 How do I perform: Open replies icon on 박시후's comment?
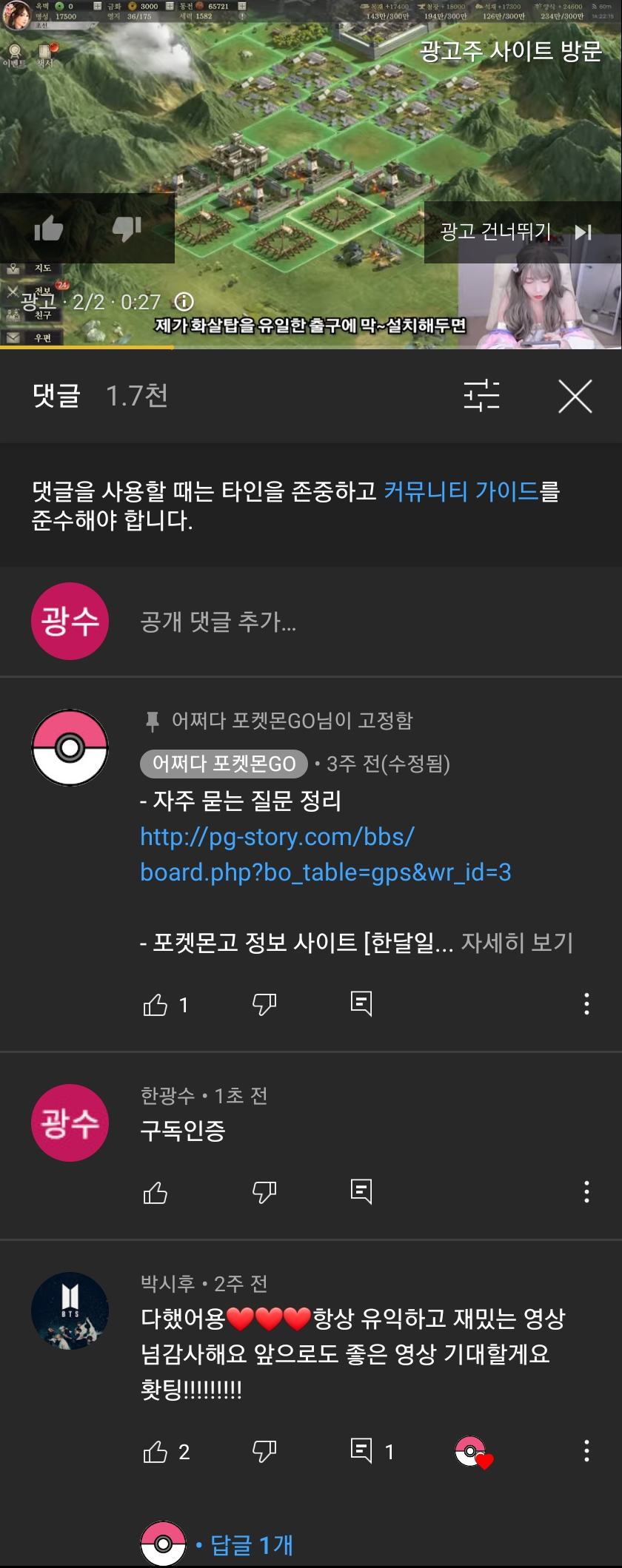[361, 1450]
